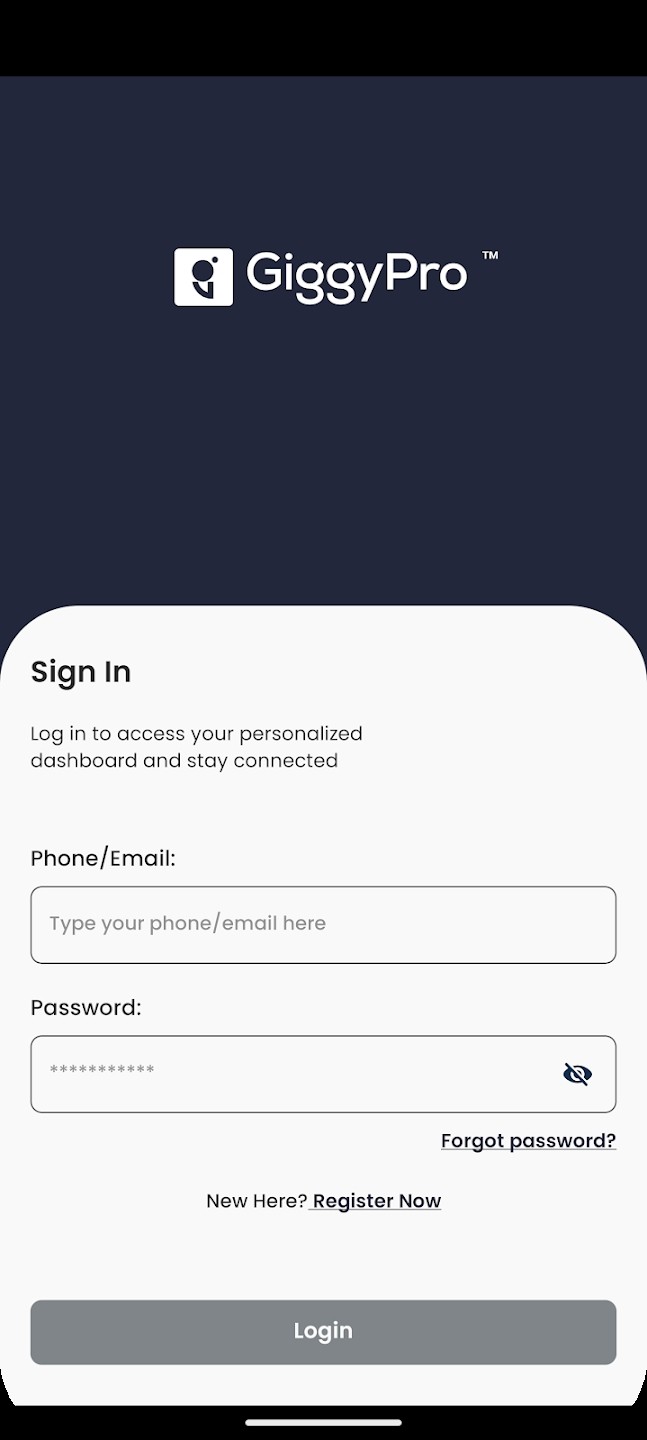The width and height of the screenshot is (647, 1440).
Task: Open the Forgot password link
Action: click(x=528, y=1141)
